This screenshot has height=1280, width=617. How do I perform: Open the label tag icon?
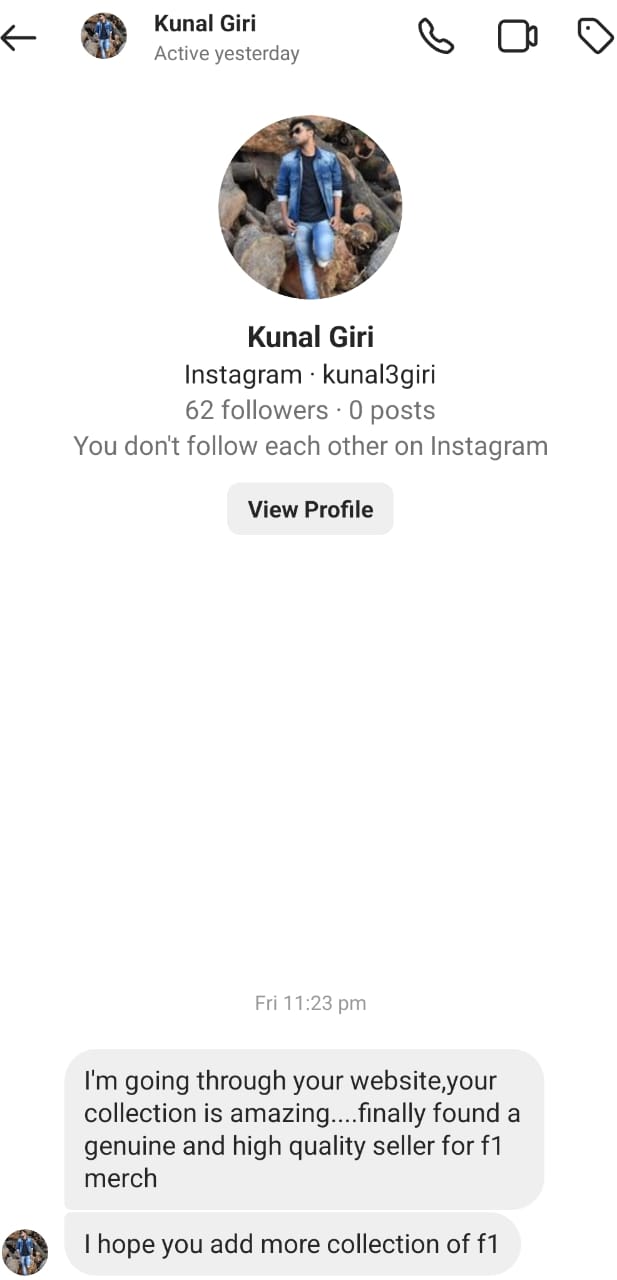[595, 37]
